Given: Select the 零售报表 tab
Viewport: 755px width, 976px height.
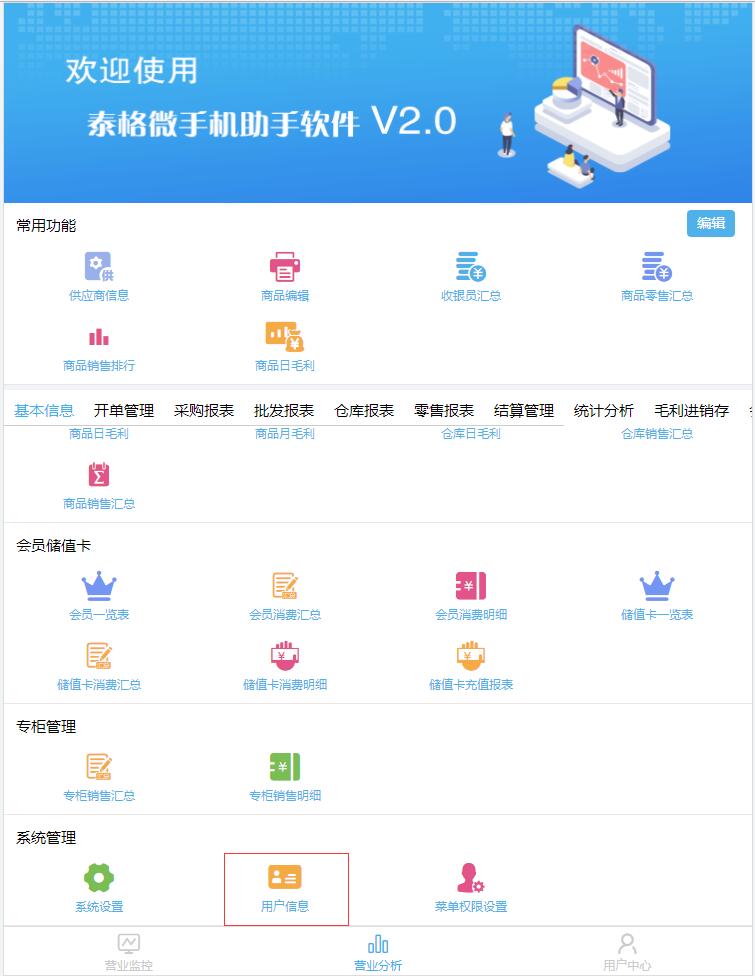Looking at the screenshot, I should tap(444, 410).
